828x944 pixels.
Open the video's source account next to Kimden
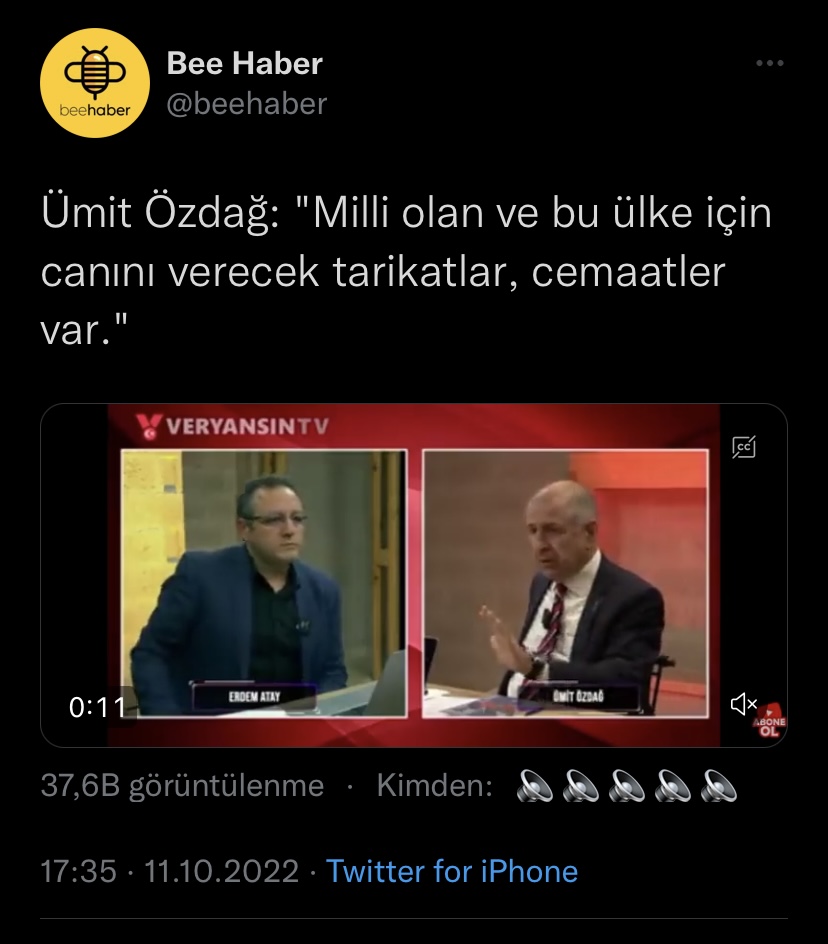click(627, 787)
